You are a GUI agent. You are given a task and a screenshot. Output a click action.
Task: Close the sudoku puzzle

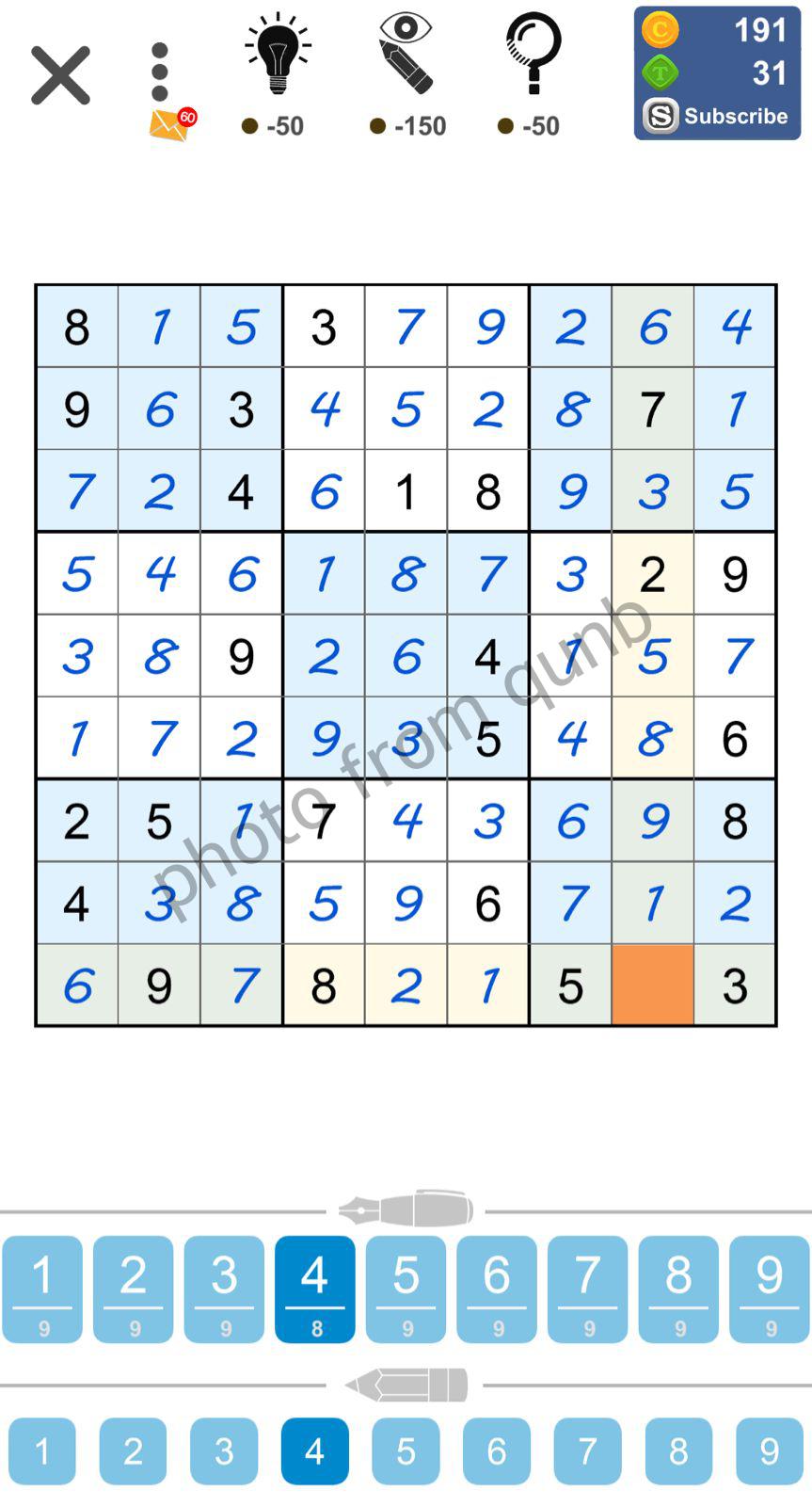(60, 75)
